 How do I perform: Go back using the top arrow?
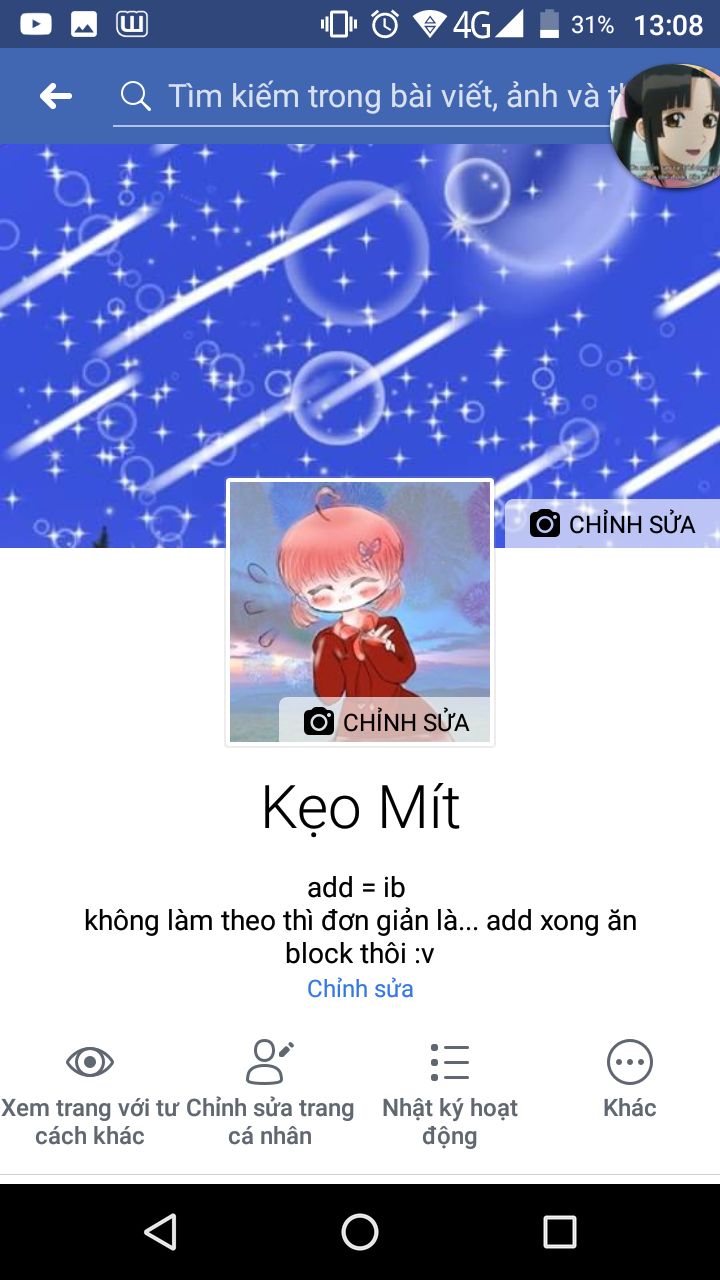point(56,96)
